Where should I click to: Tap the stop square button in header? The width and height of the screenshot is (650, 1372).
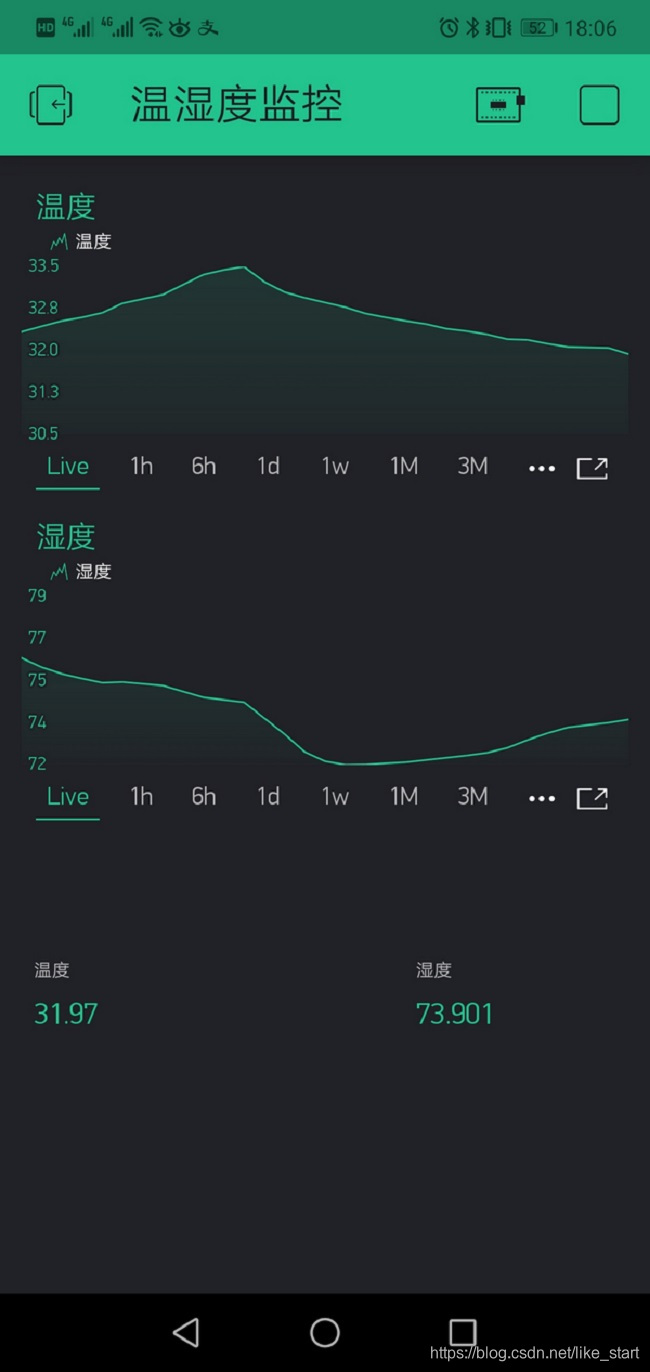pyautogui.click(x=599, y=104)
